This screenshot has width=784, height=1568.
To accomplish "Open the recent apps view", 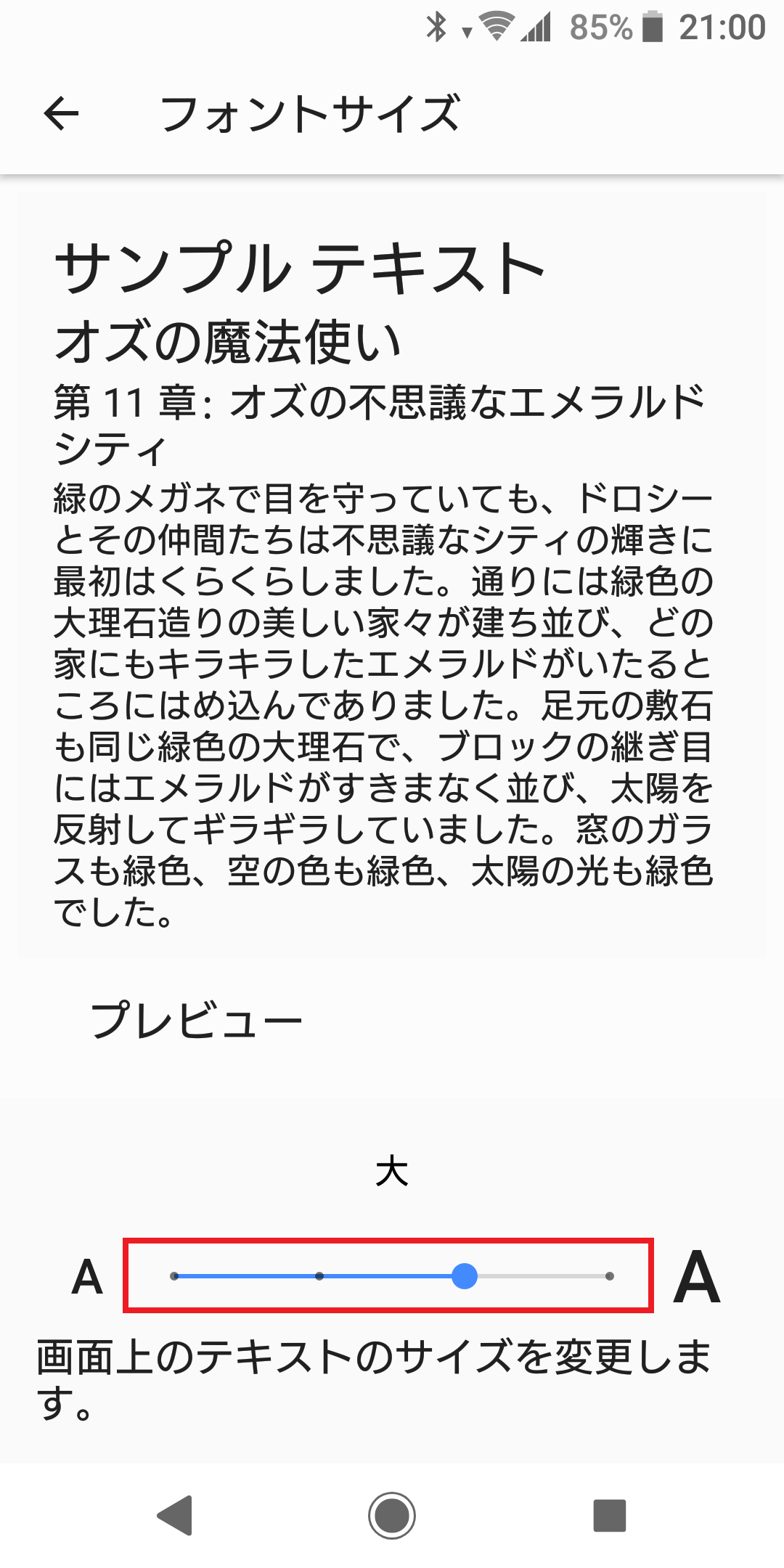I will [610, 1515].
